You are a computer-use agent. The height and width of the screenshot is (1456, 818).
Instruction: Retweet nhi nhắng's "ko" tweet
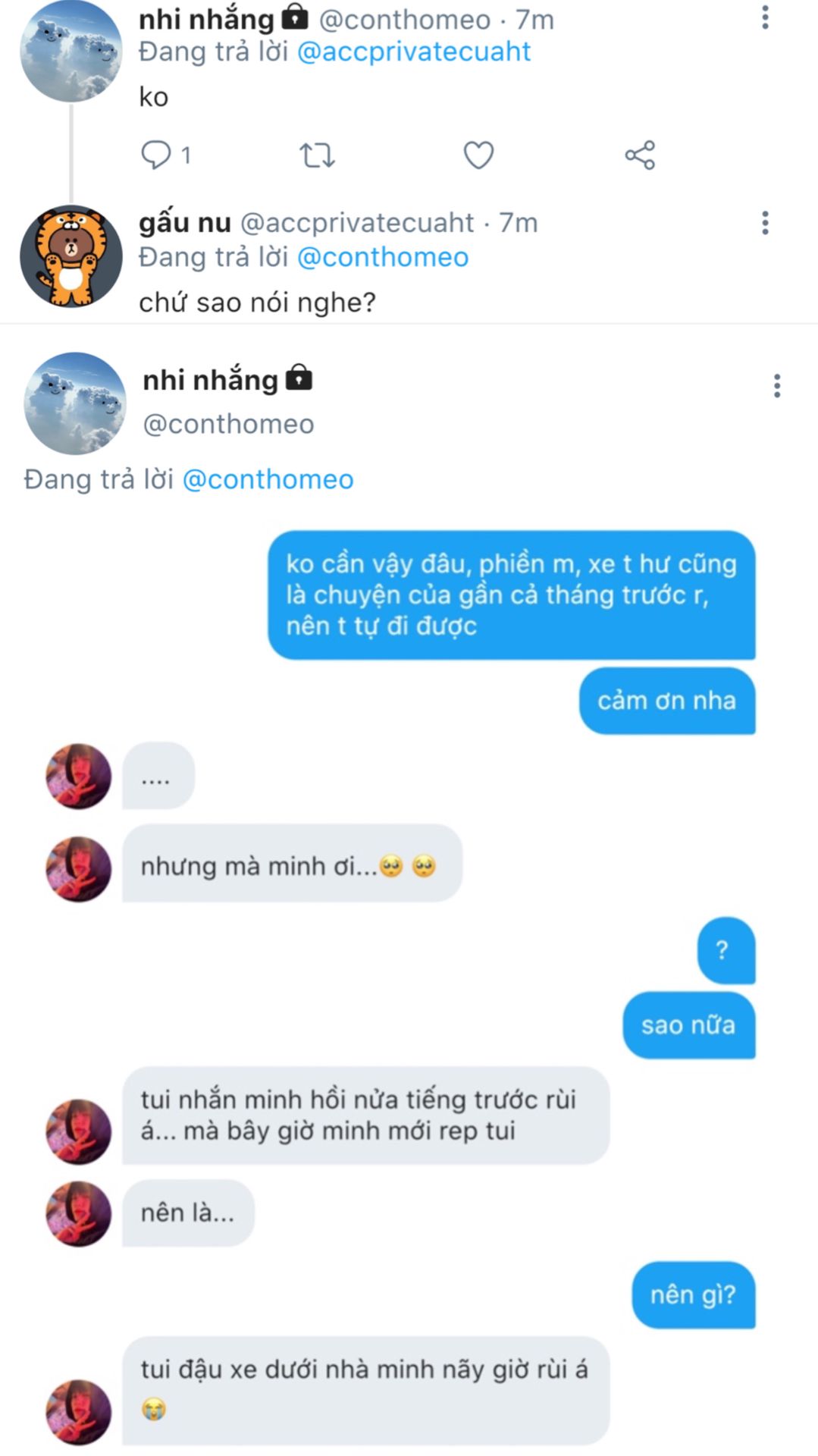click(317, 155)
